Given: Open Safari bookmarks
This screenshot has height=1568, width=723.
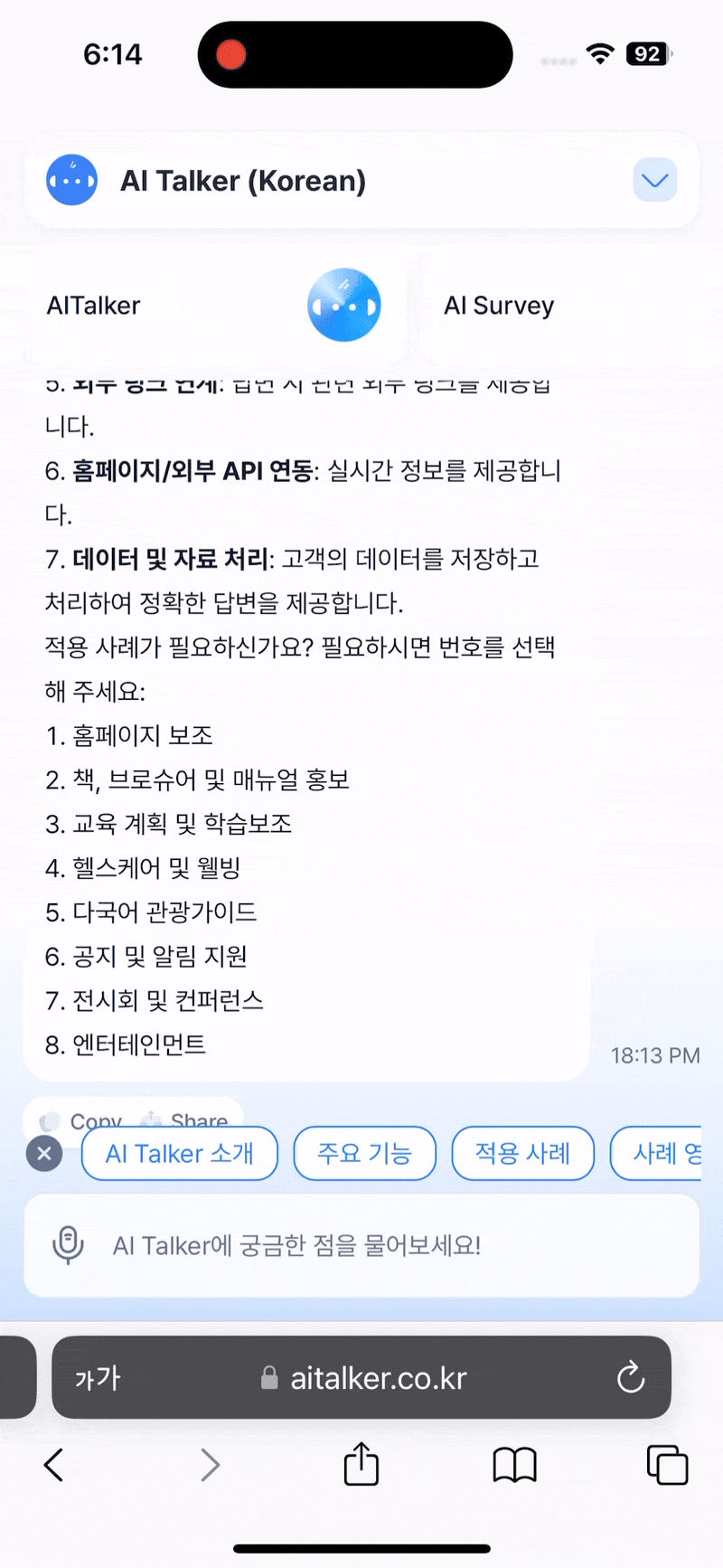Looking at the screenshot, I should pos(514,1465).
